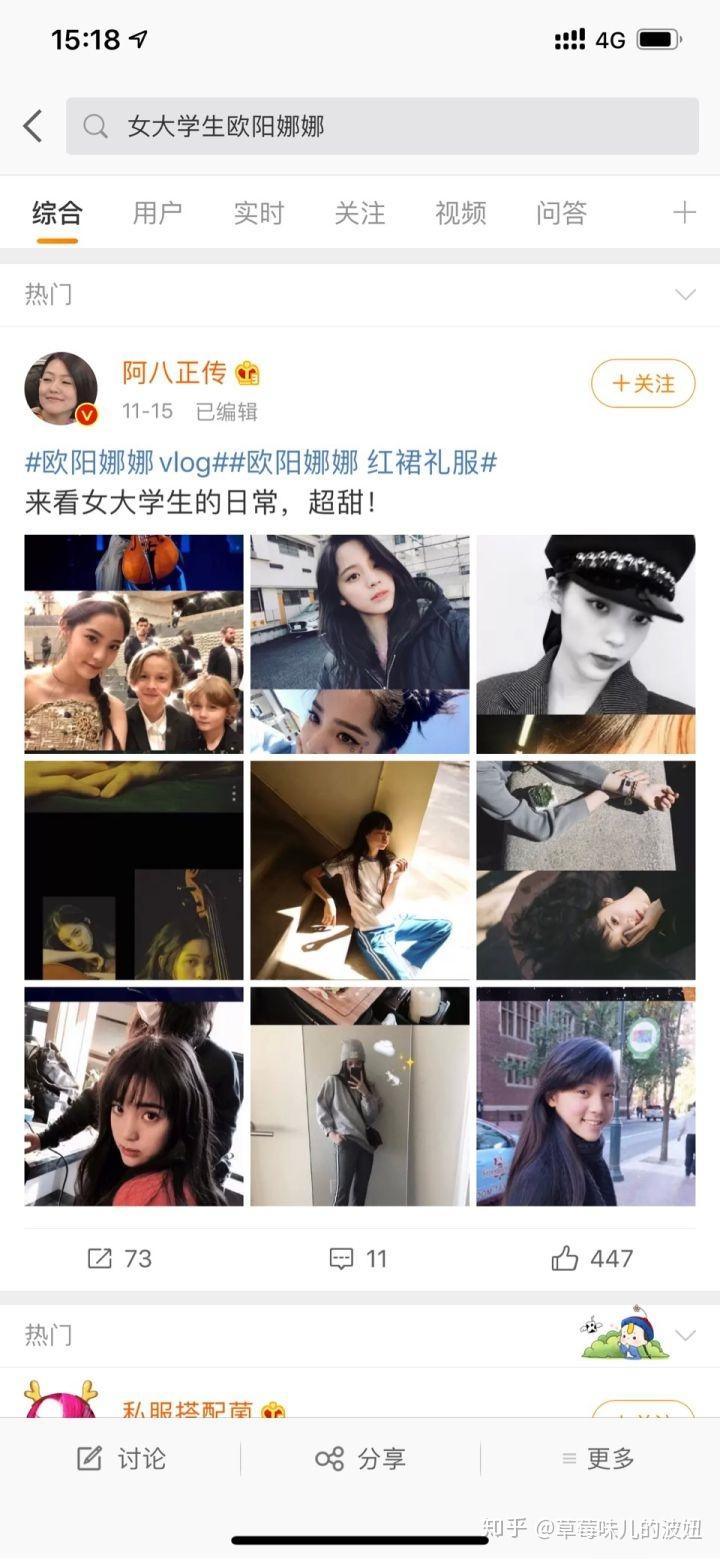The height and width of the screenshot is (1559, 720).
Task: Like the post with 447 likes
Action: pyautogui.click(x=592, y=1258)
